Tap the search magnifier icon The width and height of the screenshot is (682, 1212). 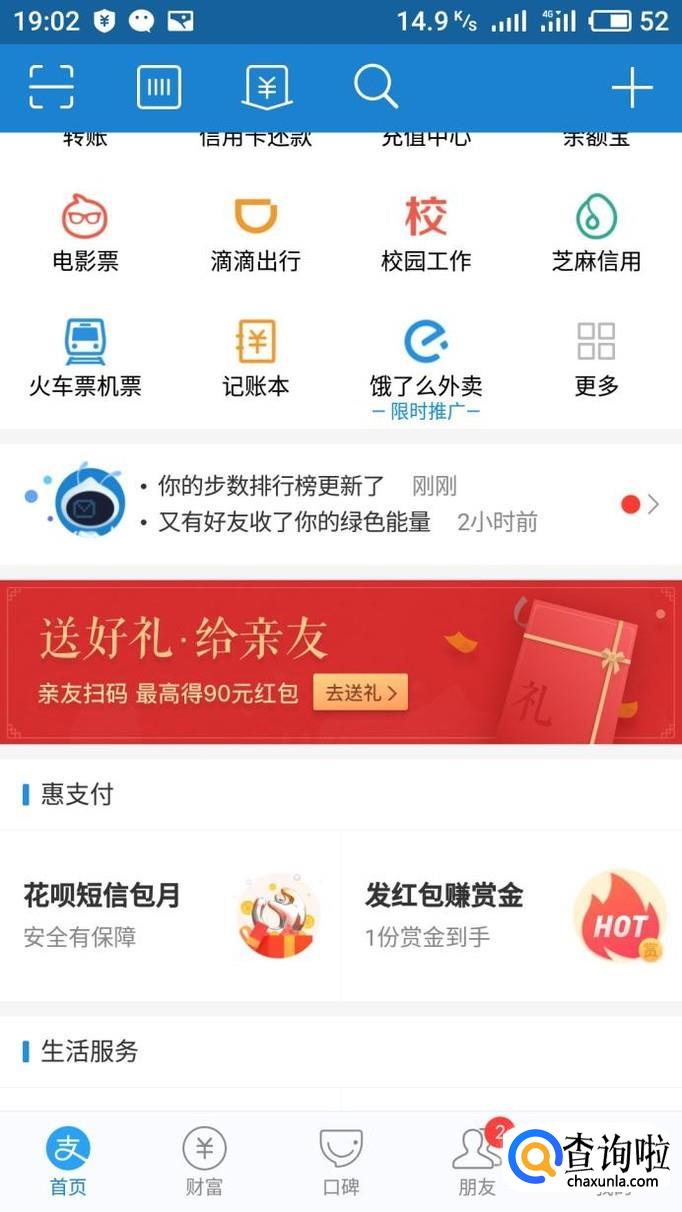376,87
